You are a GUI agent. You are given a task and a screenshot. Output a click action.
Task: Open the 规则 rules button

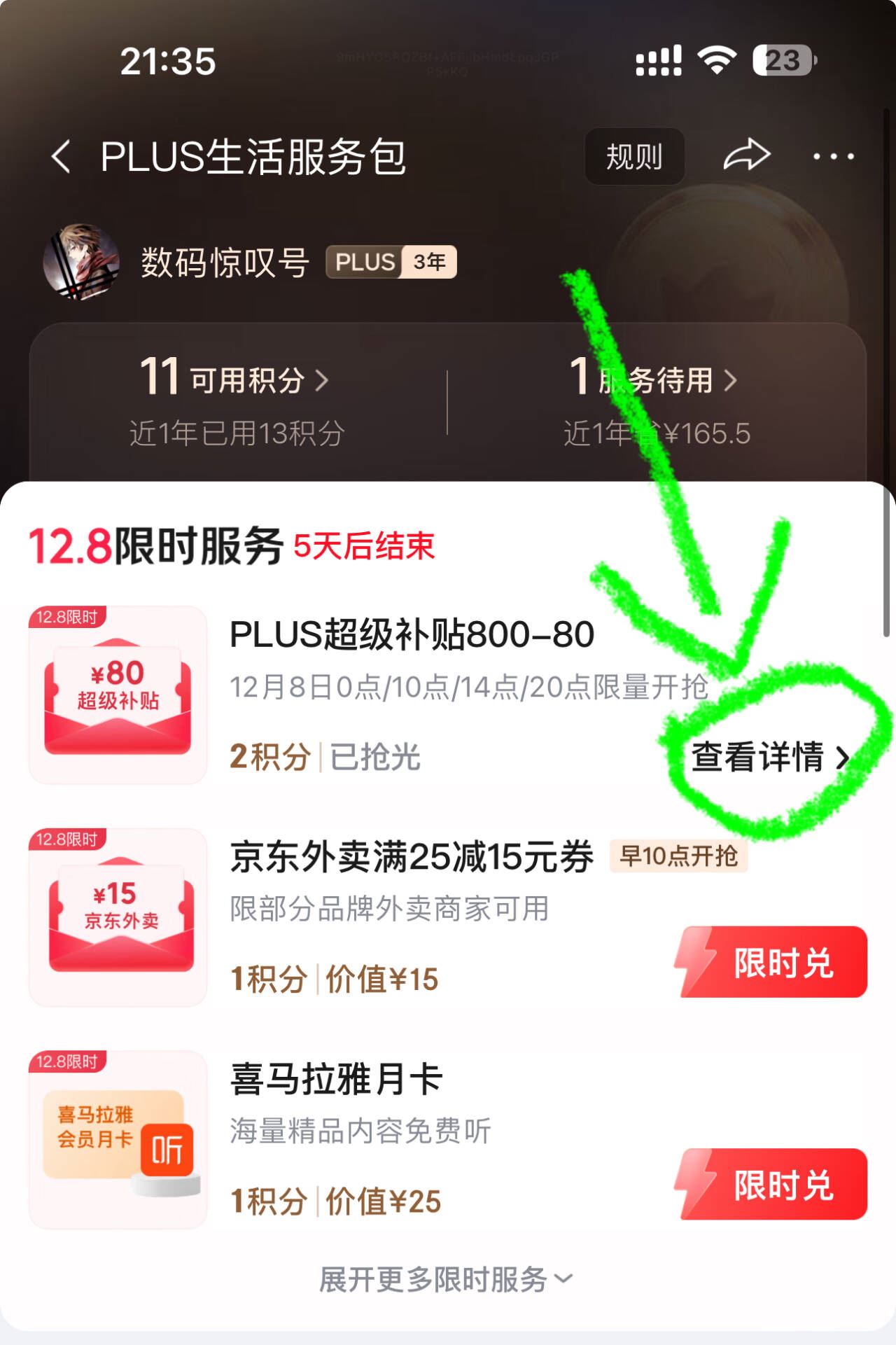pyautogui.click(x=634, y=156)
